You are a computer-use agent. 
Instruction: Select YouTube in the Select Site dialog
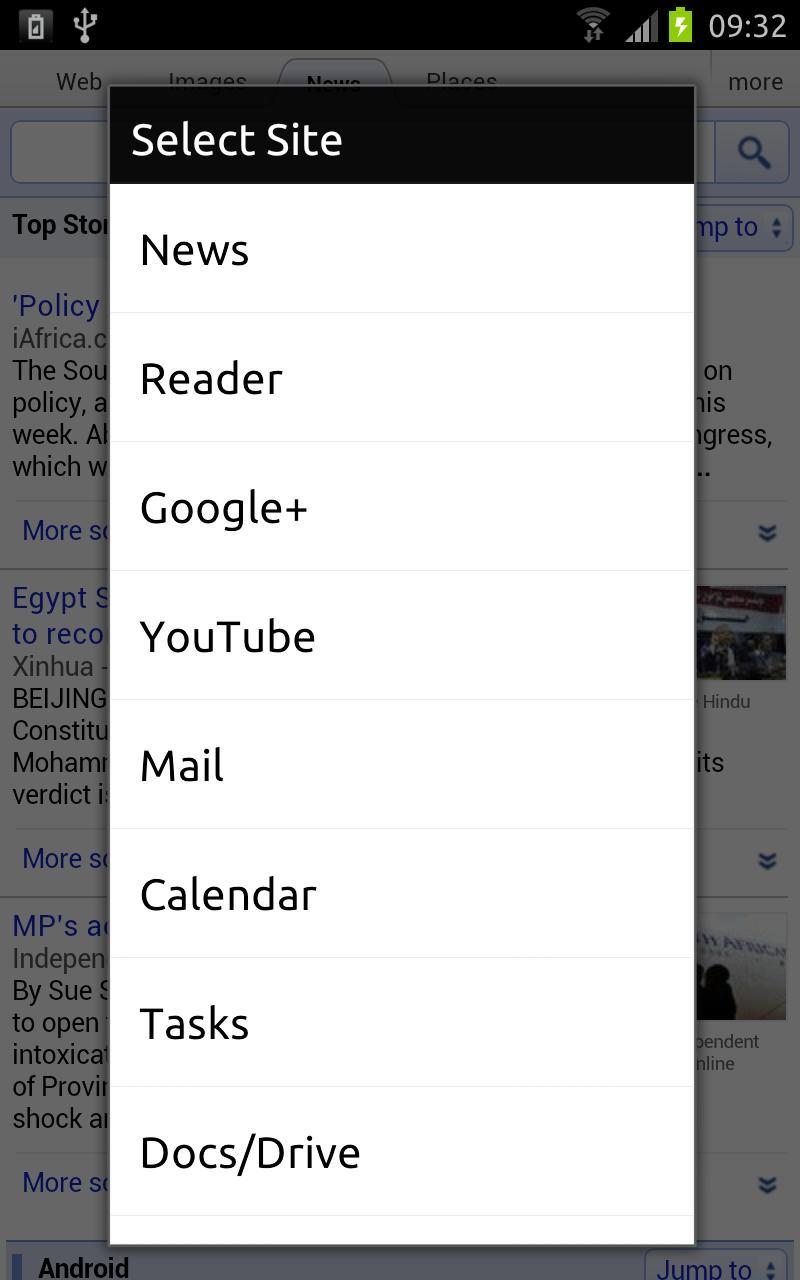(x=228, y=635)
